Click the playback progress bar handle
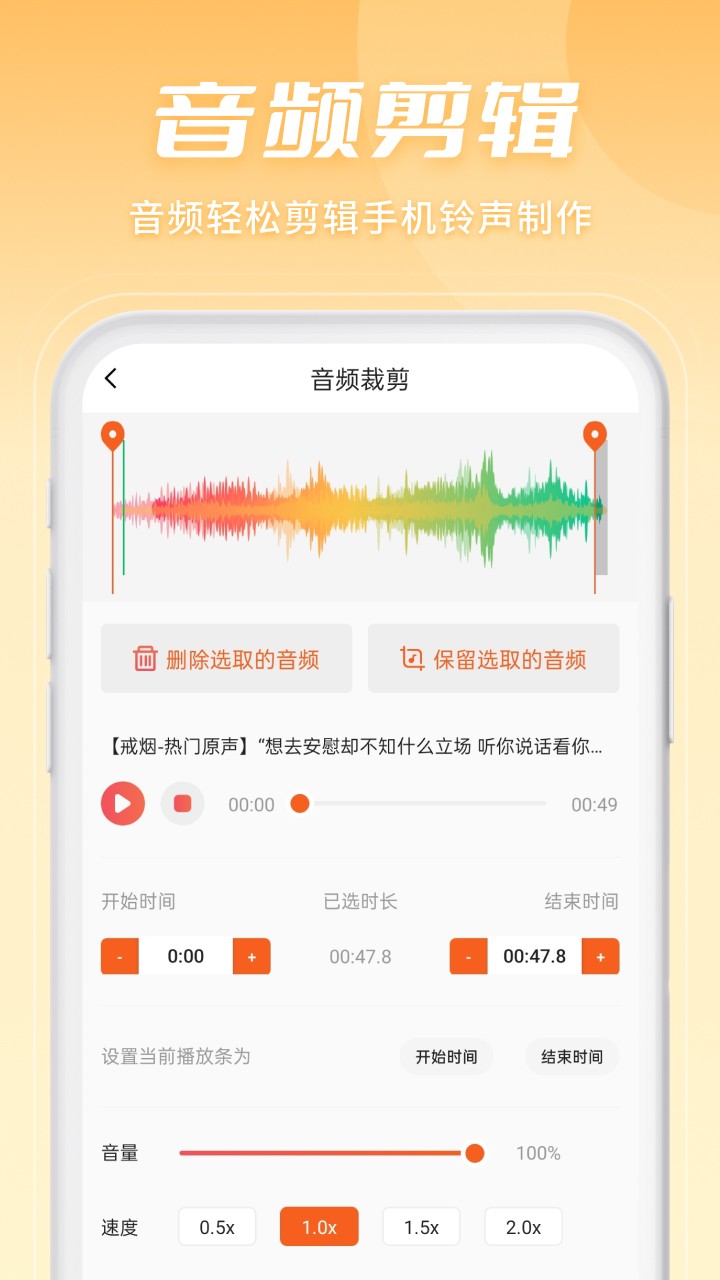This screenshot has width=720, height=1280. 300,802
